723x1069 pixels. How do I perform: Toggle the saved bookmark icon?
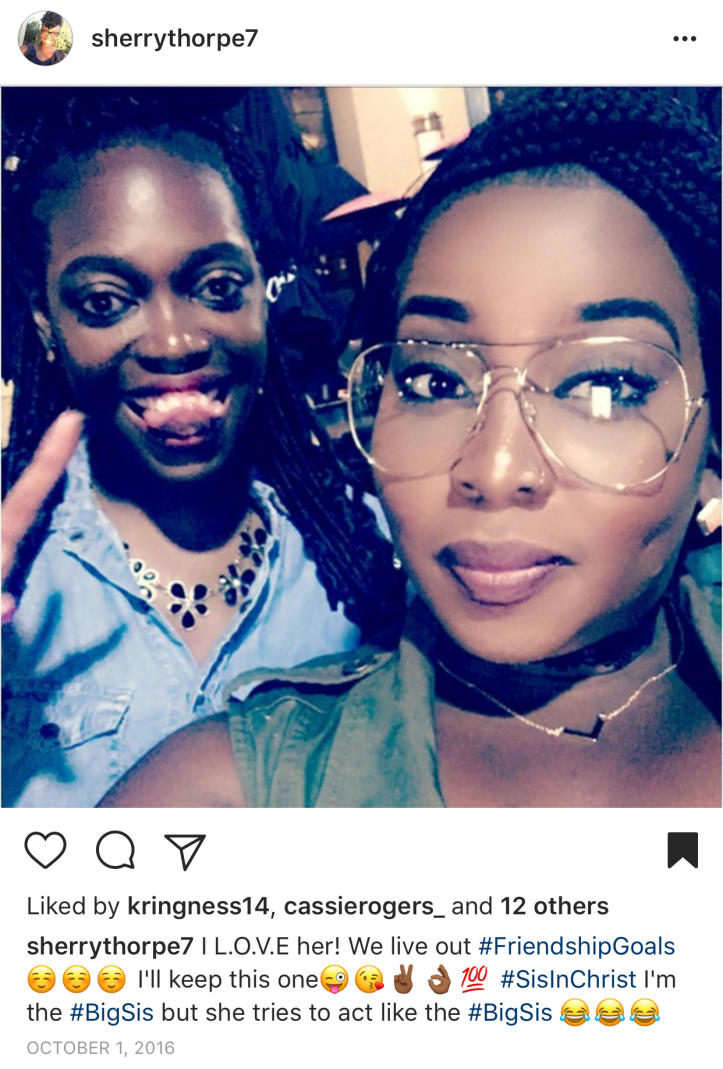pos(682,850)
